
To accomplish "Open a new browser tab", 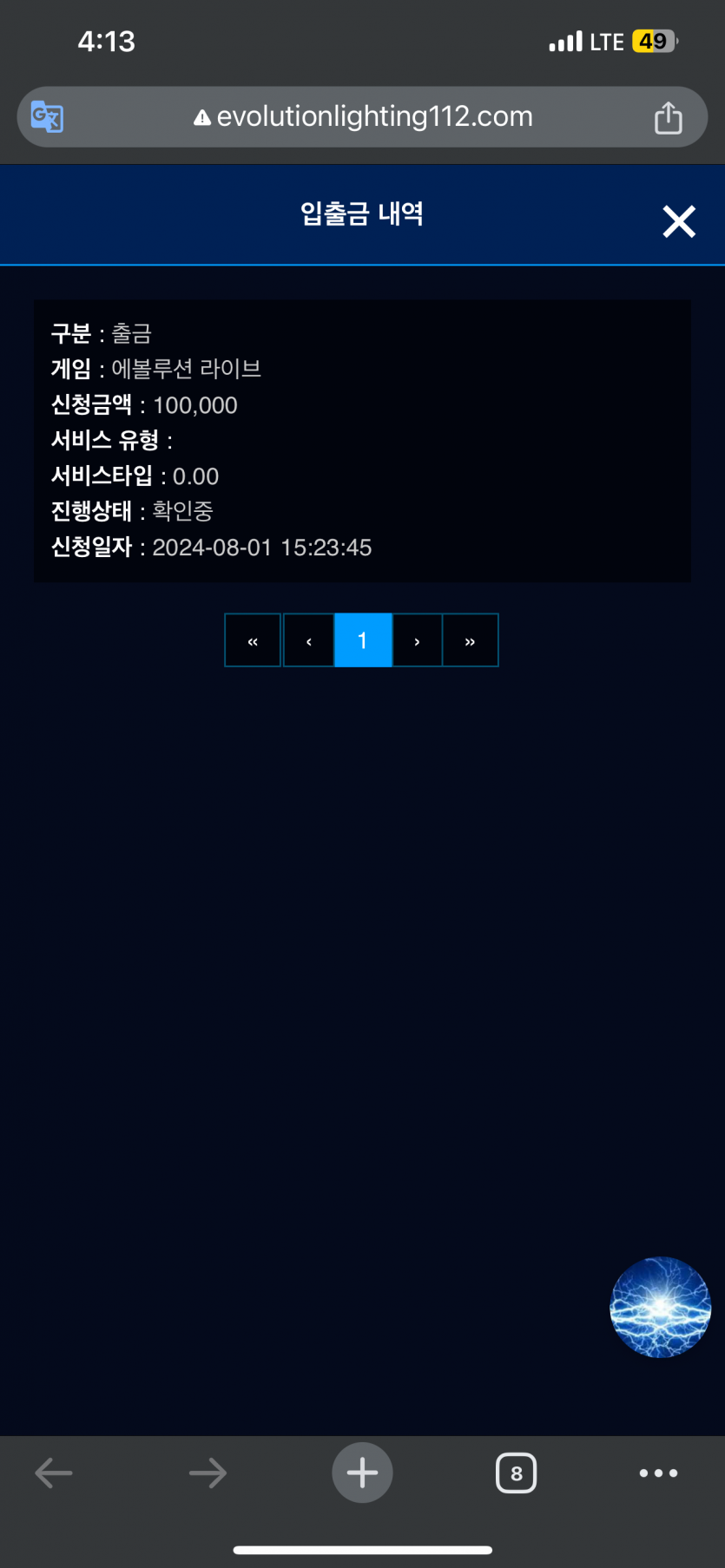I will 362,1473.
